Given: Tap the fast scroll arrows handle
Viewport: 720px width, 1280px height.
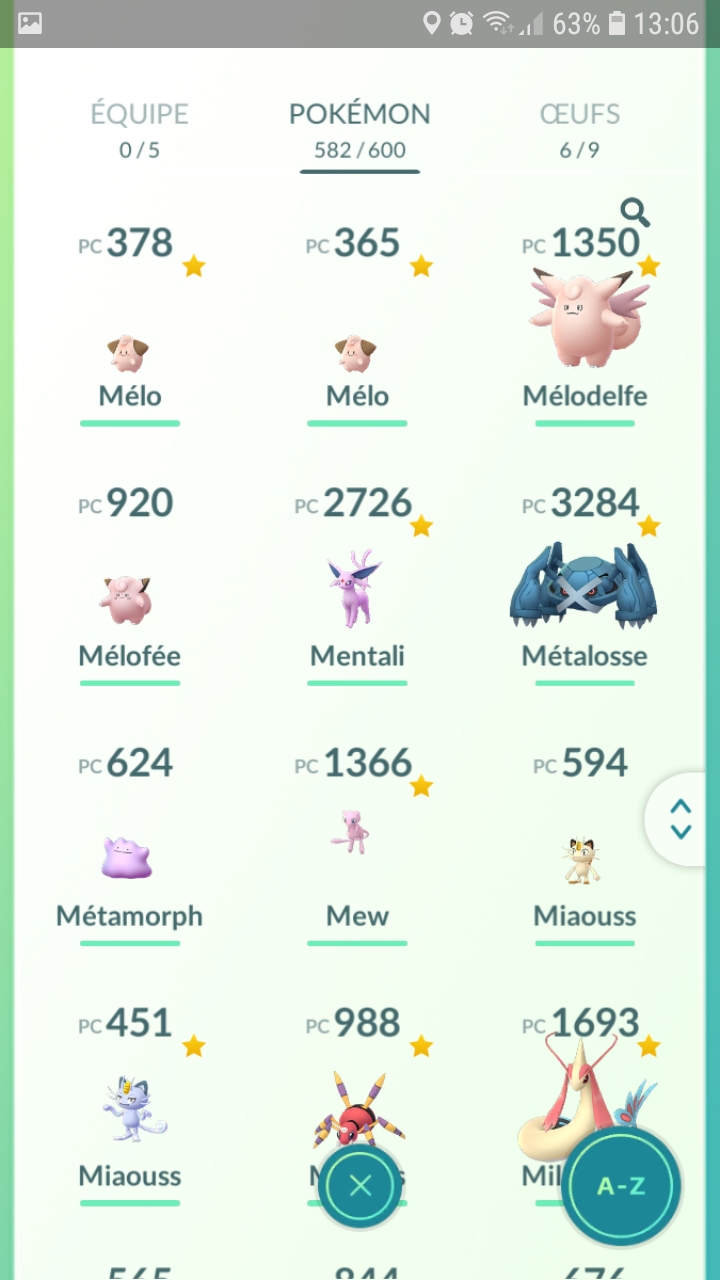Looking at the screenshot, I should click(x=681, y=818).
